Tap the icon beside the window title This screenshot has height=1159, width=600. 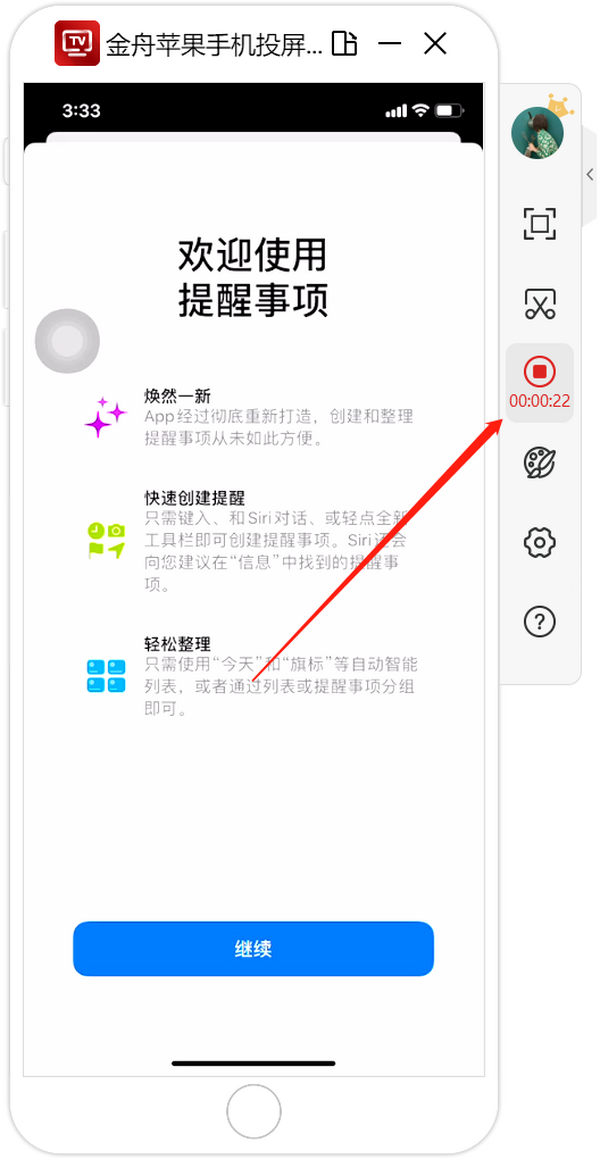point(344,43)
